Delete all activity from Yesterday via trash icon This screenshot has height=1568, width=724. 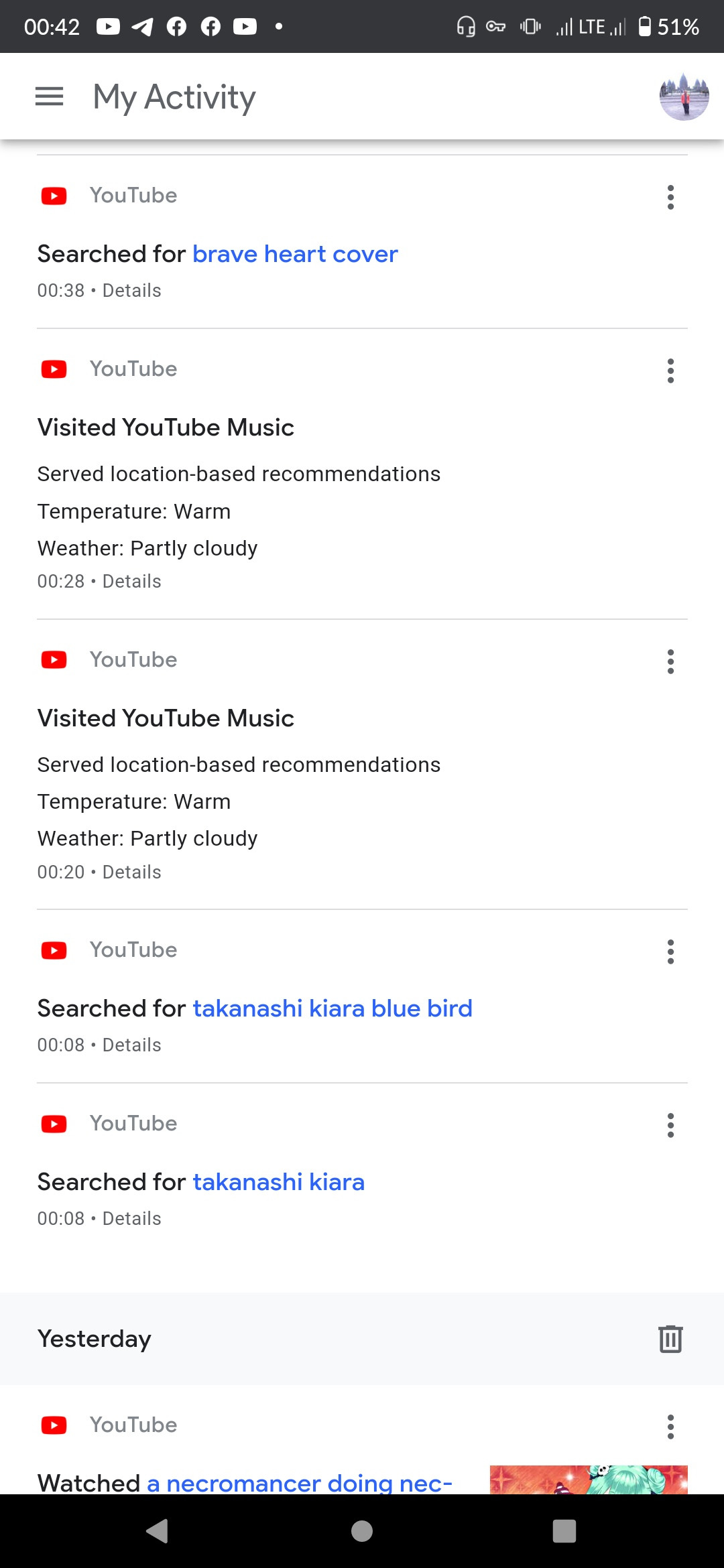point(670,1338)
